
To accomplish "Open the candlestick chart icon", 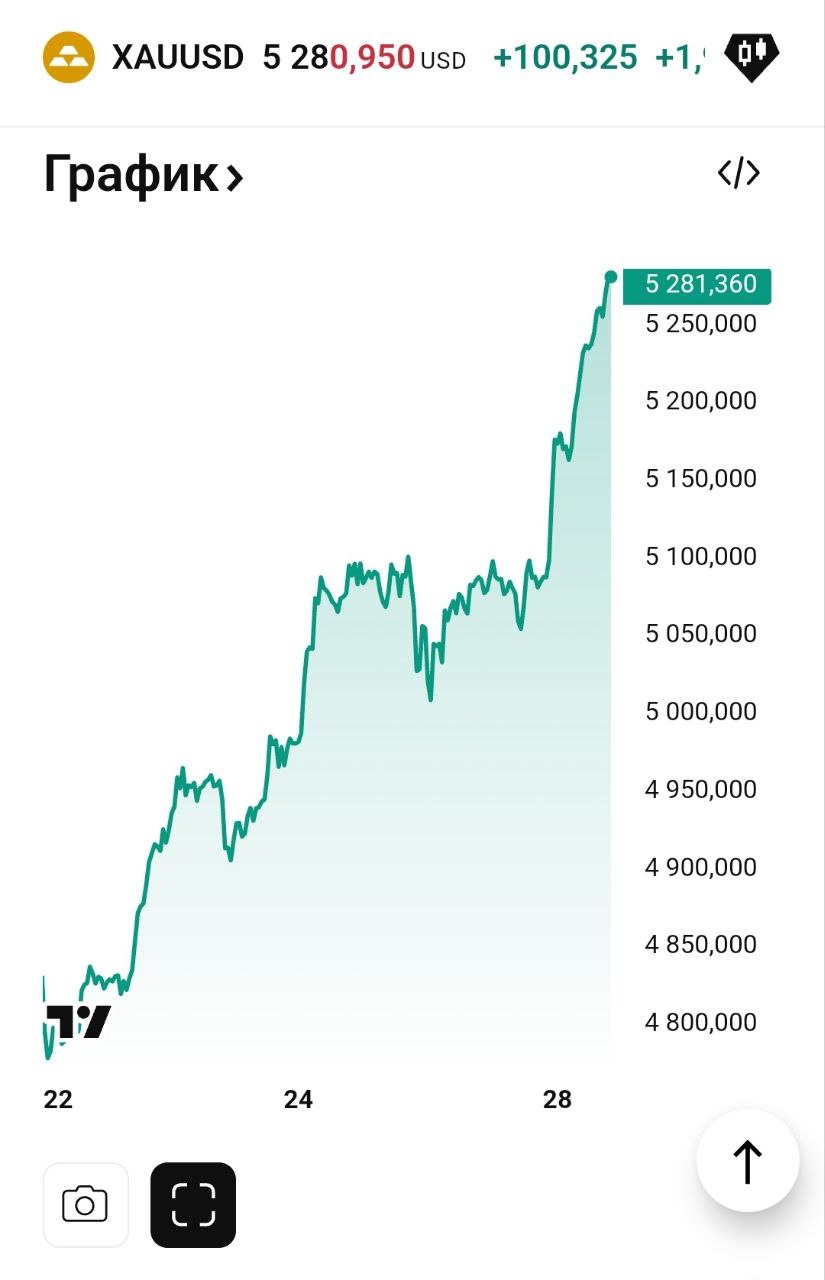I will [752, 55].
